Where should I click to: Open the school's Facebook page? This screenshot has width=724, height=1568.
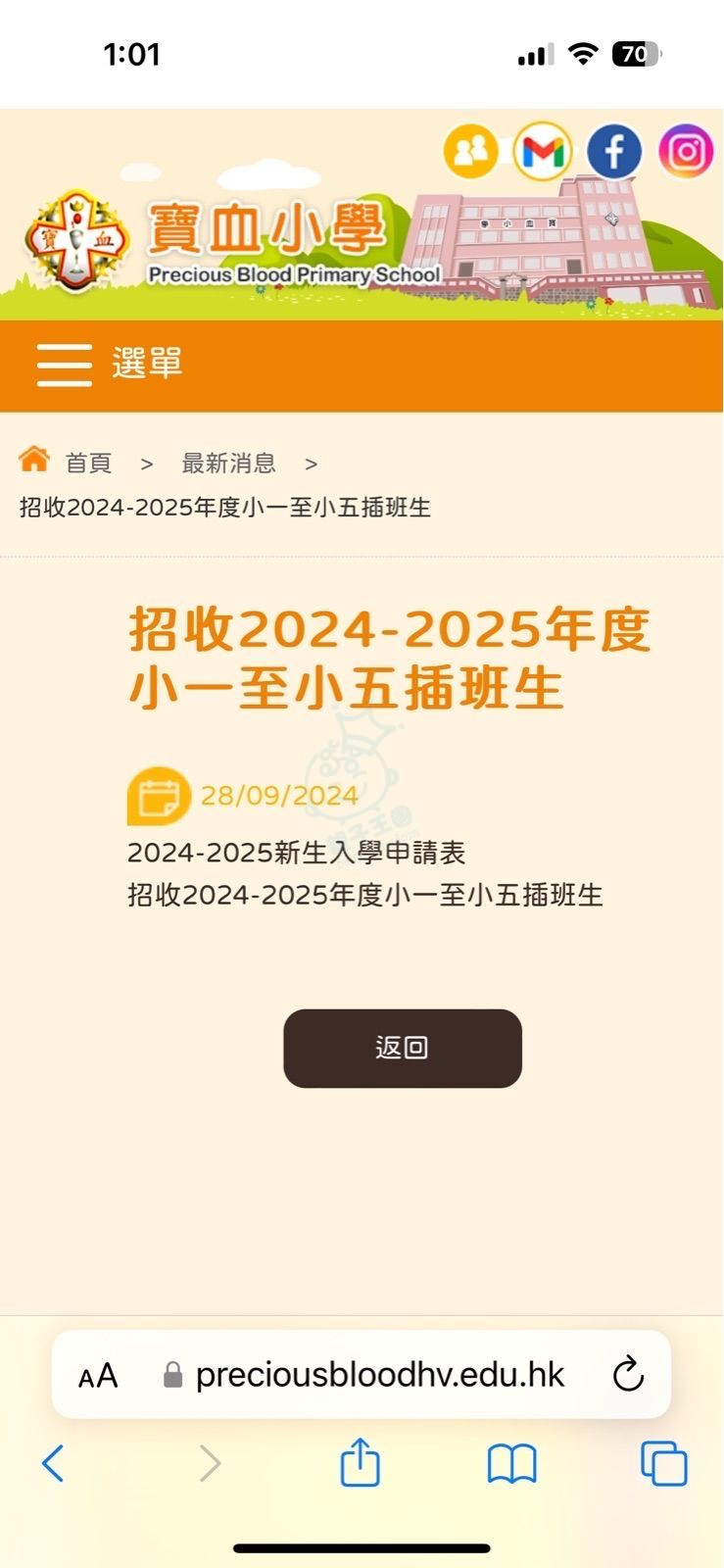click(x=614, y=151)
